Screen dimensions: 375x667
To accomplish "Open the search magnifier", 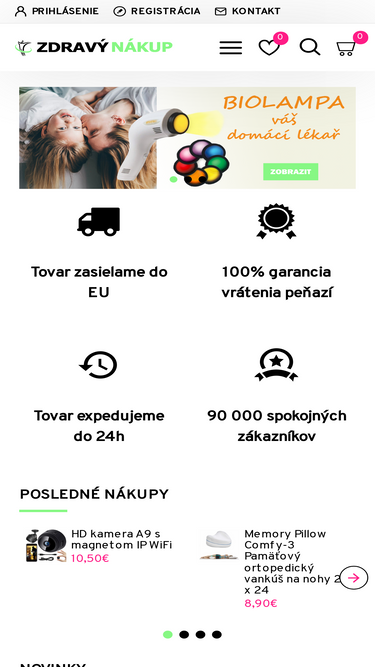I will coord(310,47).
